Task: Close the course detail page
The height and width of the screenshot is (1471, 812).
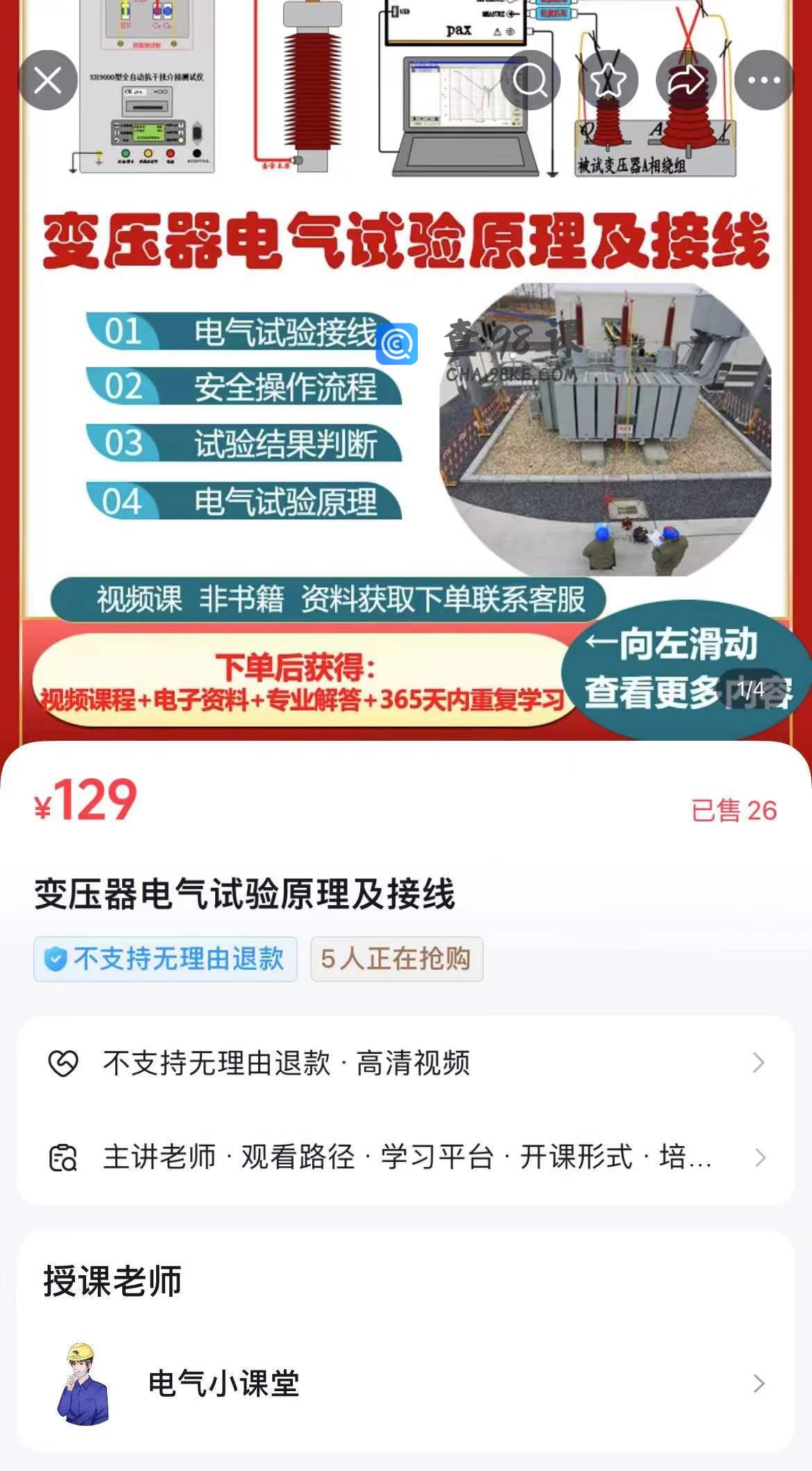Action: pyautogui.click(x=47, y=81)
